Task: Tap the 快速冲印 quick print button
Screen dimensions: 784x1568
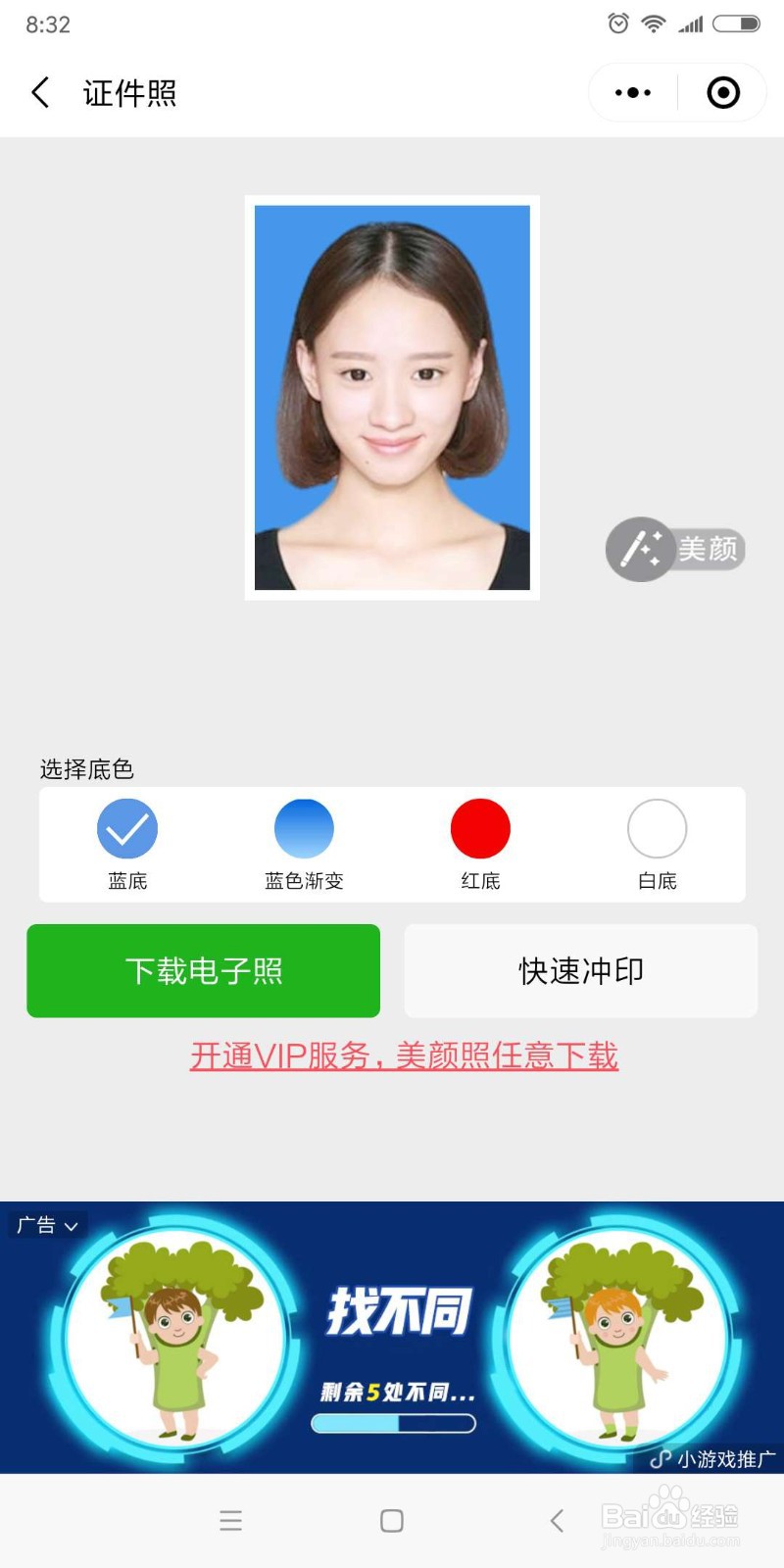Action: point(579,970)
